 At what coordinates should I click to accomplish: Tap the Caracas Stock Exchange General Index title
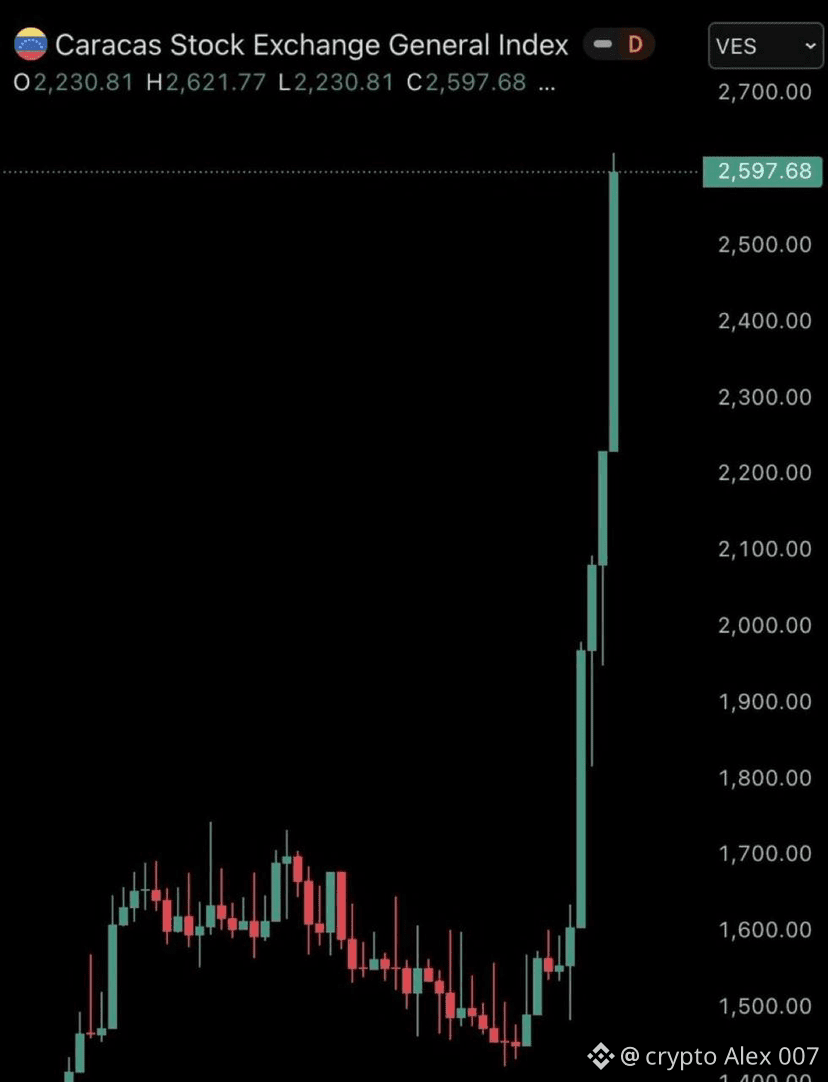pos(313,44)
